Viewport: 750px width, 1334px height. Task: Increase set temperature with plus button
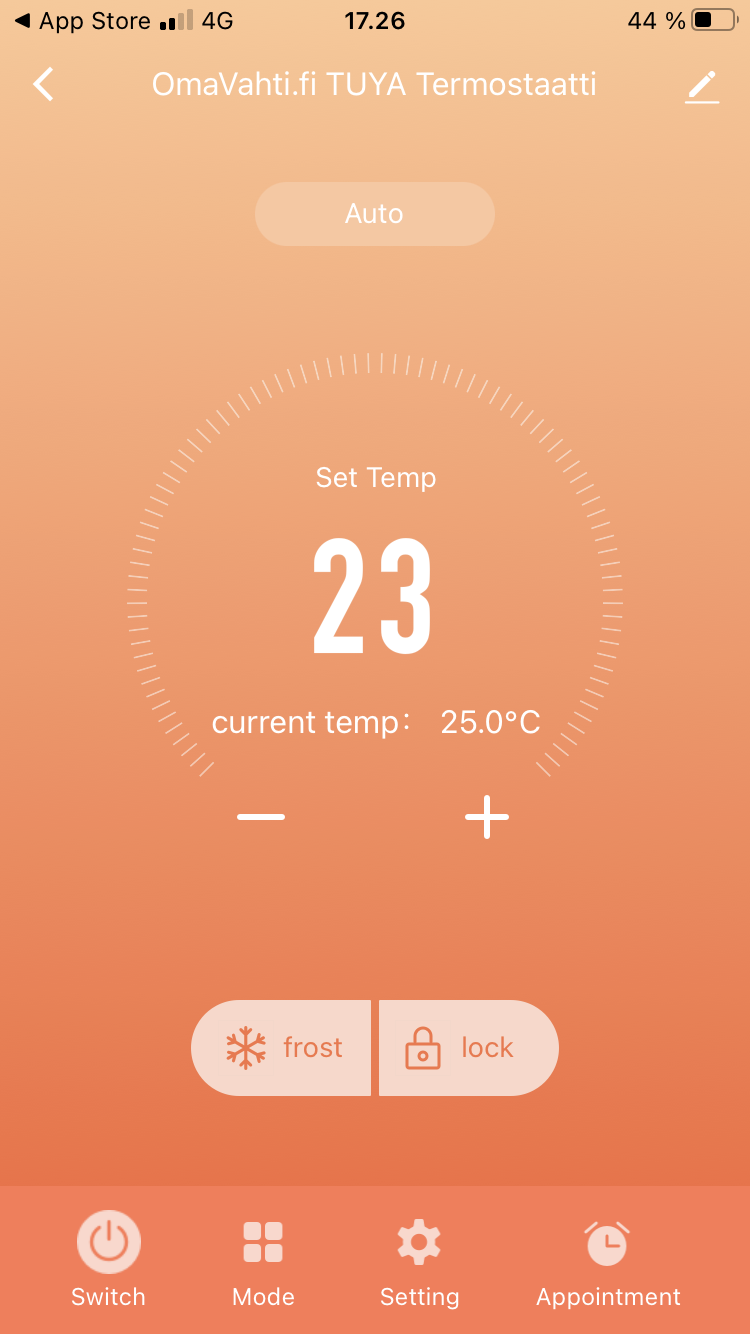(487, 817)
